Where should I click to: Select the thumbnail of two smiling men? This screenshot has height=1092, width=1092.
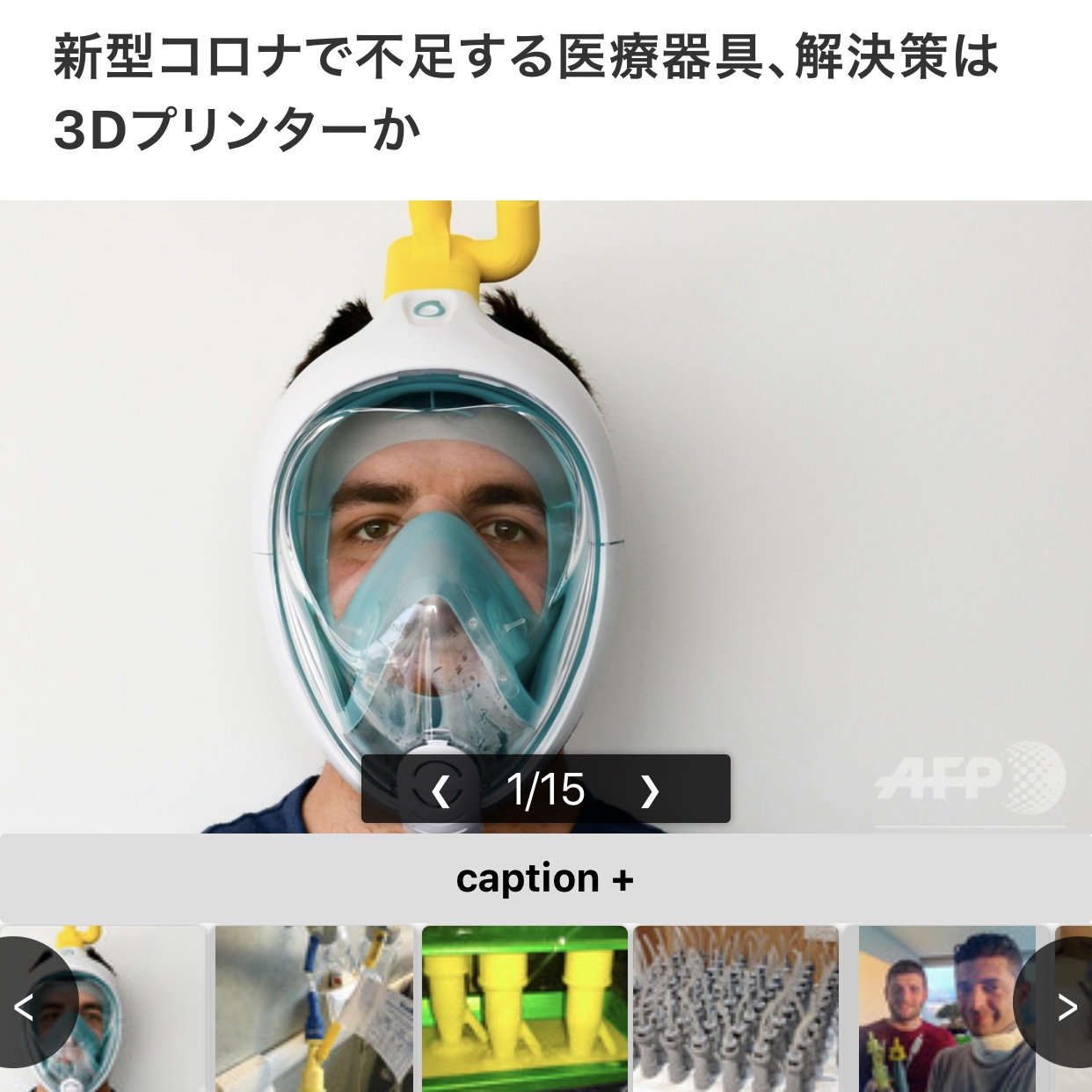click(x=945, y=1008)
